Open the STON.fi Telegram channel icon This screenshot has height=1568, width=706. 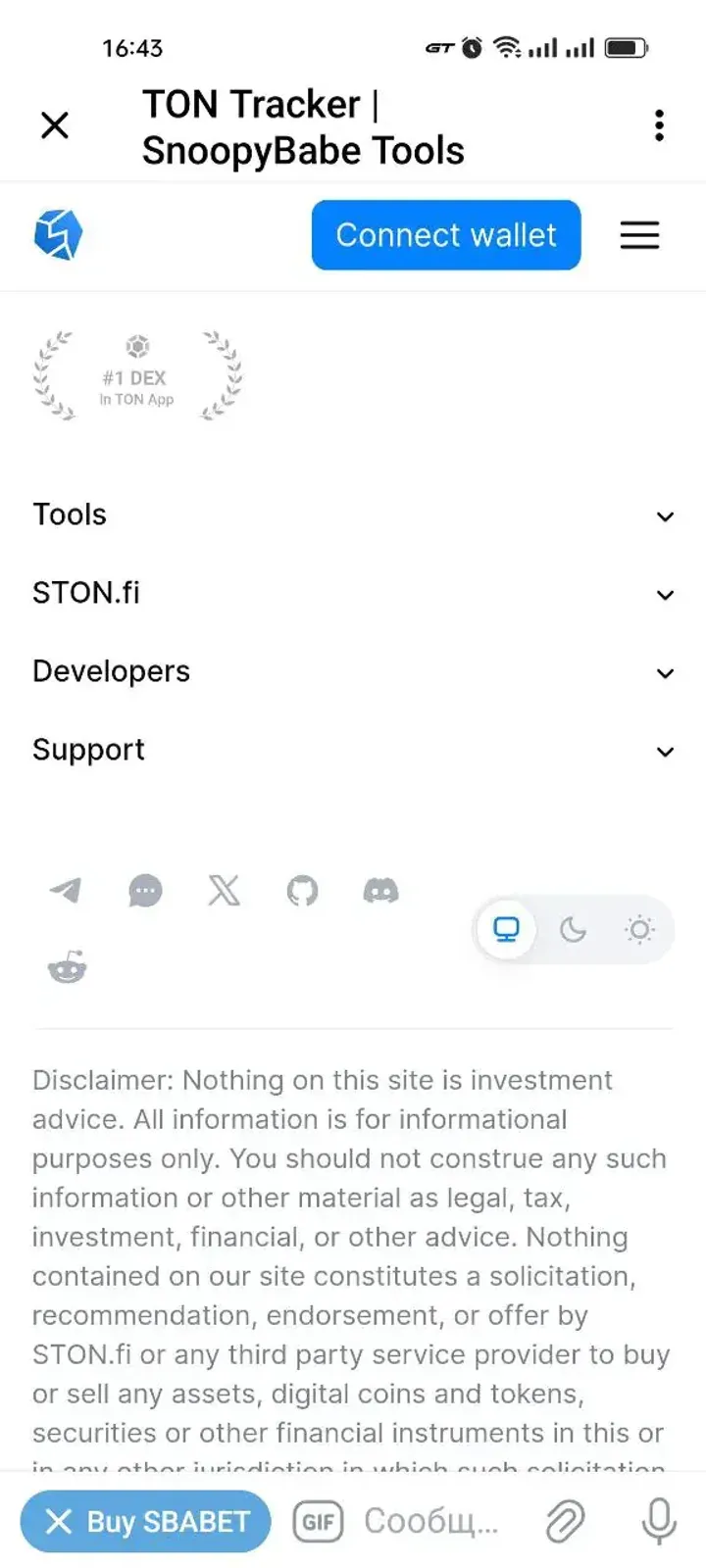pos(67,890)
